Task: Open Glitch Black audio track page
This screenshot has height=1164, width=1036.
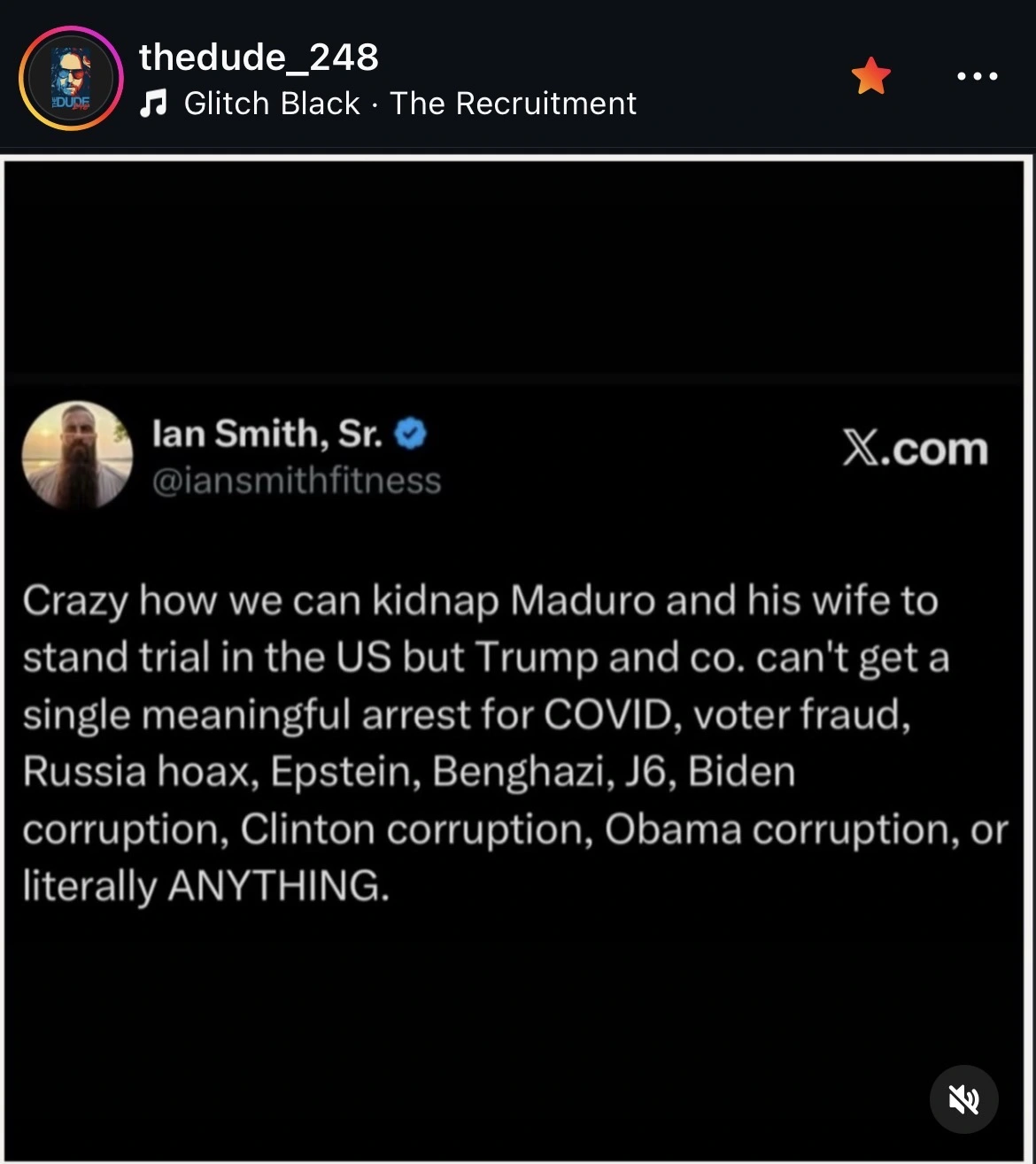Action: pyautogui.click(x=388, y=104)
